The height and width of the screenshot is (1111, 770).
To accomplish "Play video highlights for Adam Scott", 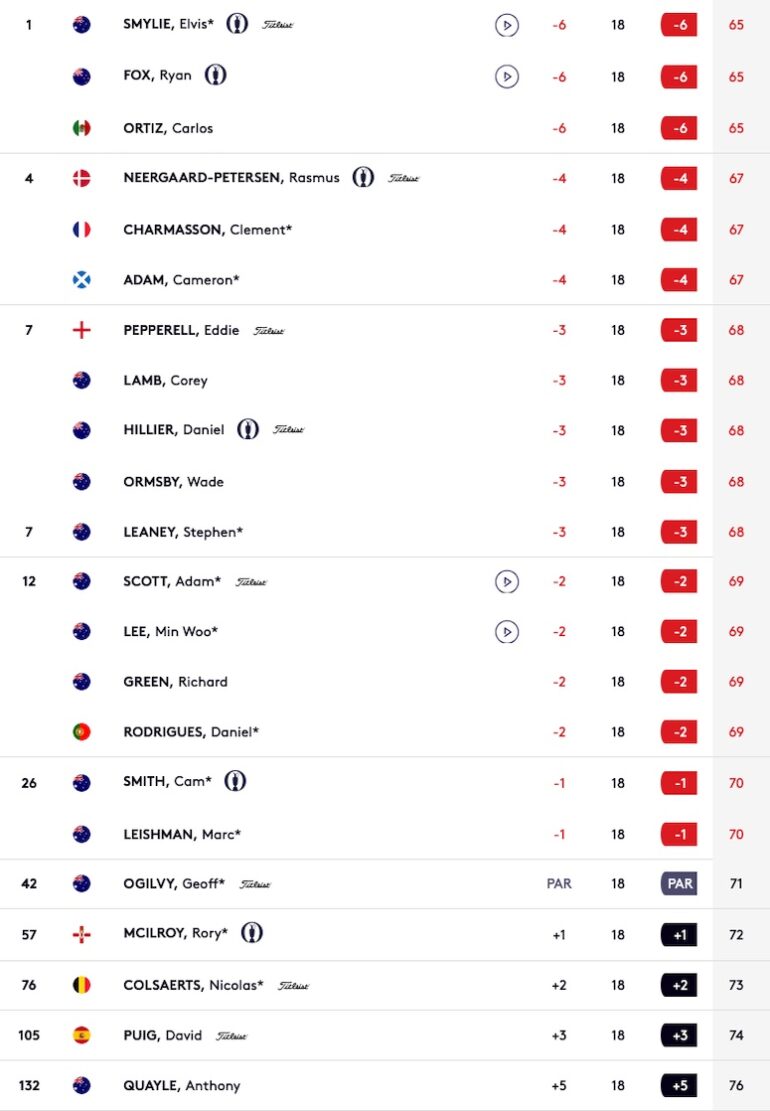I will [507, 581].
